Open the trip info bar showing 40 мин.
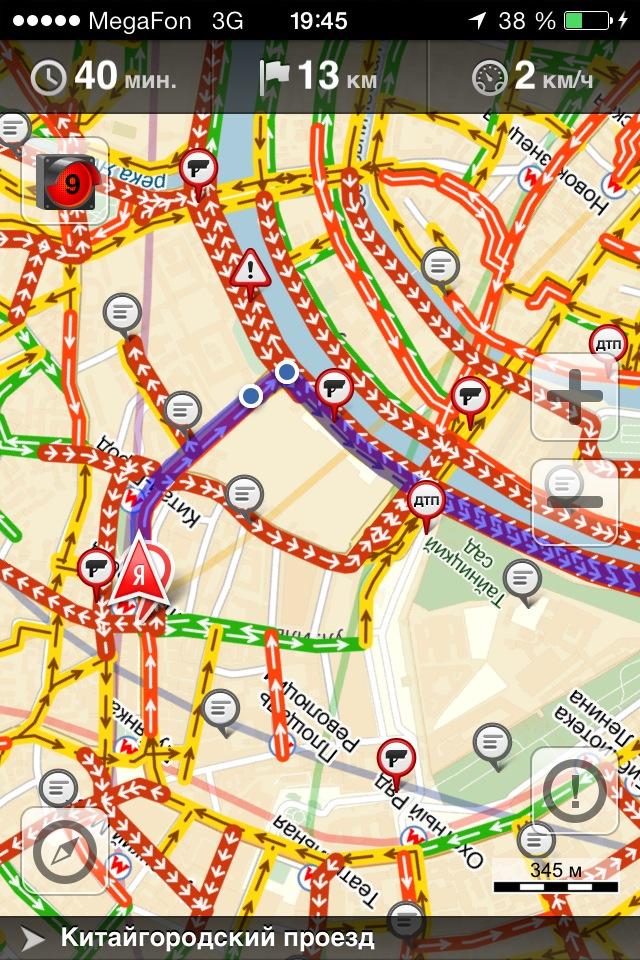640x960 pixels. pos(105,76)
